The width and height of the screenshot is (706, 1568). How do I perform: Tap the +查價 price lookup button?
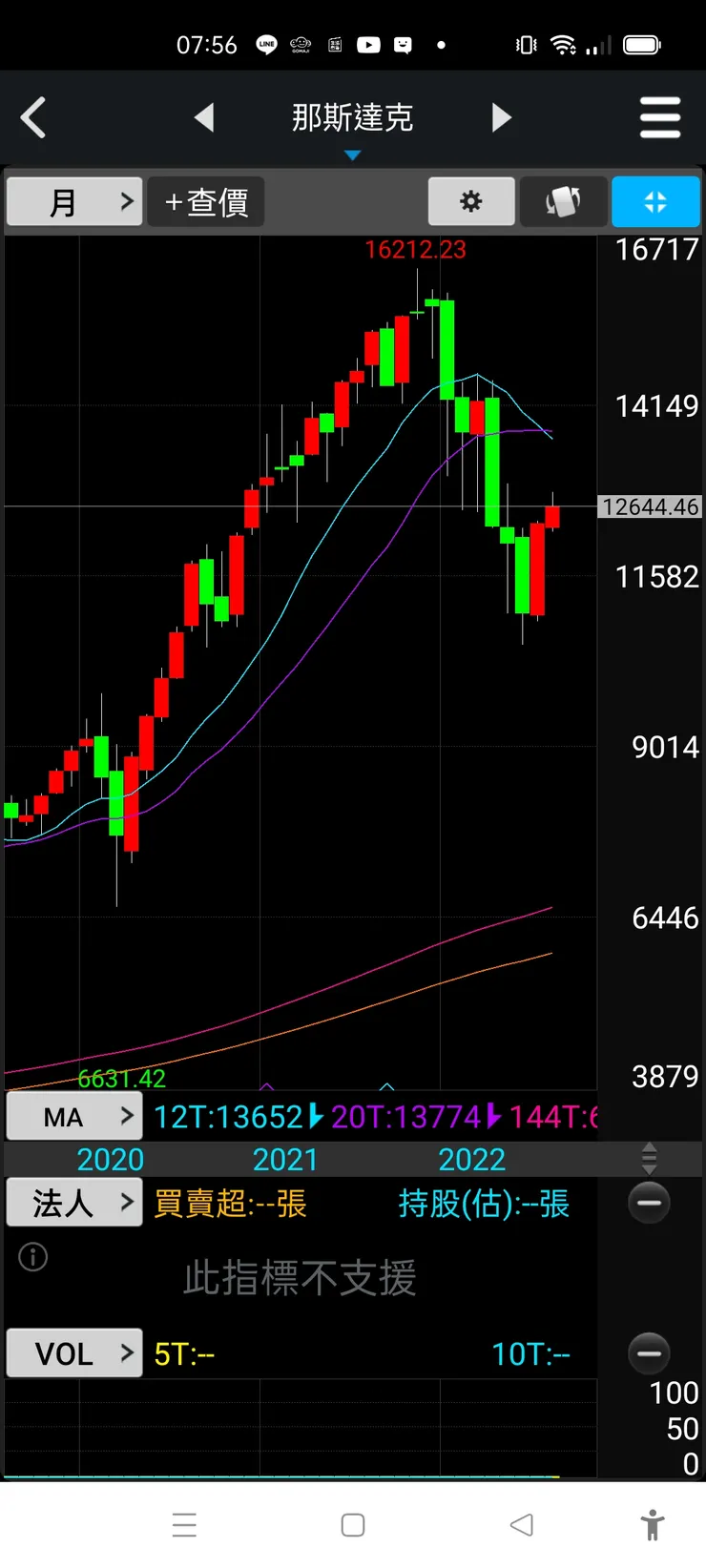pos(206,201)
